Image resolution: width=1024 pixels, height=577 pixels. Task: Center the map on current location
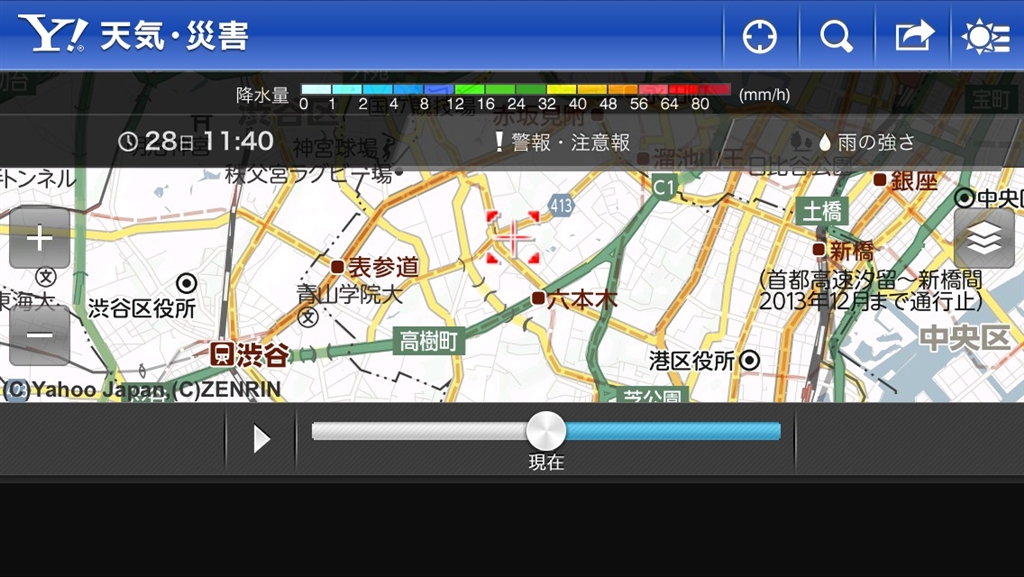(x=760, y=36)
